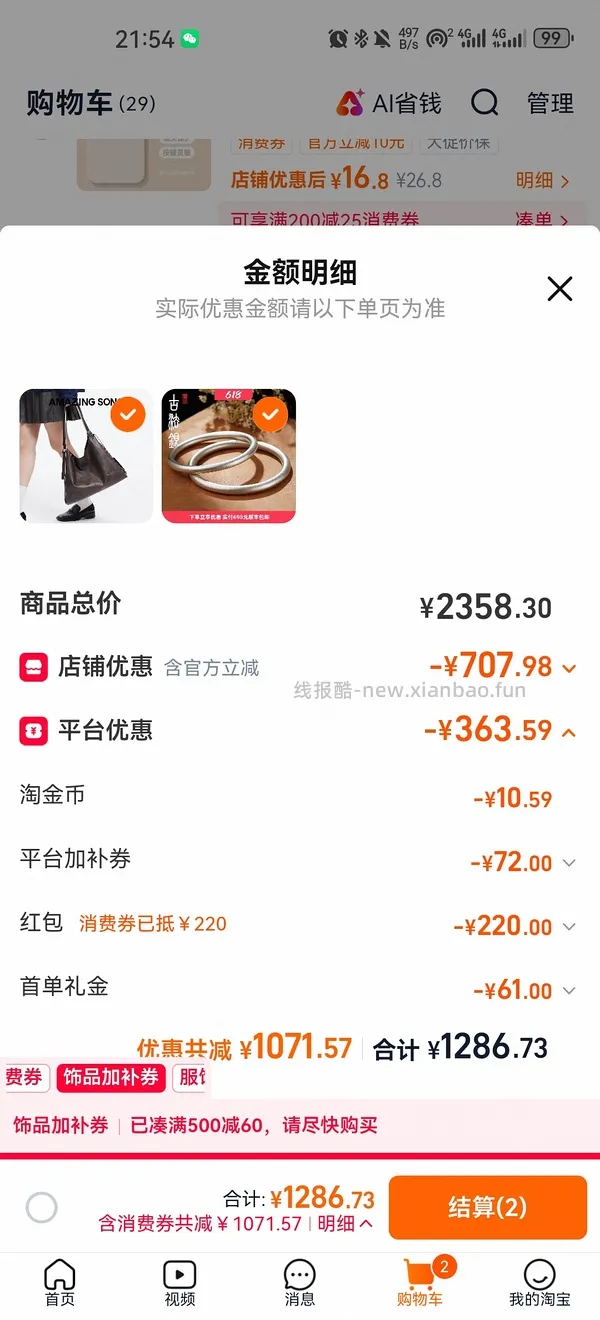The image size is (600, 1320).
Task: Select the 饰品加补券 chip
Action: [x=111, y=1077]
